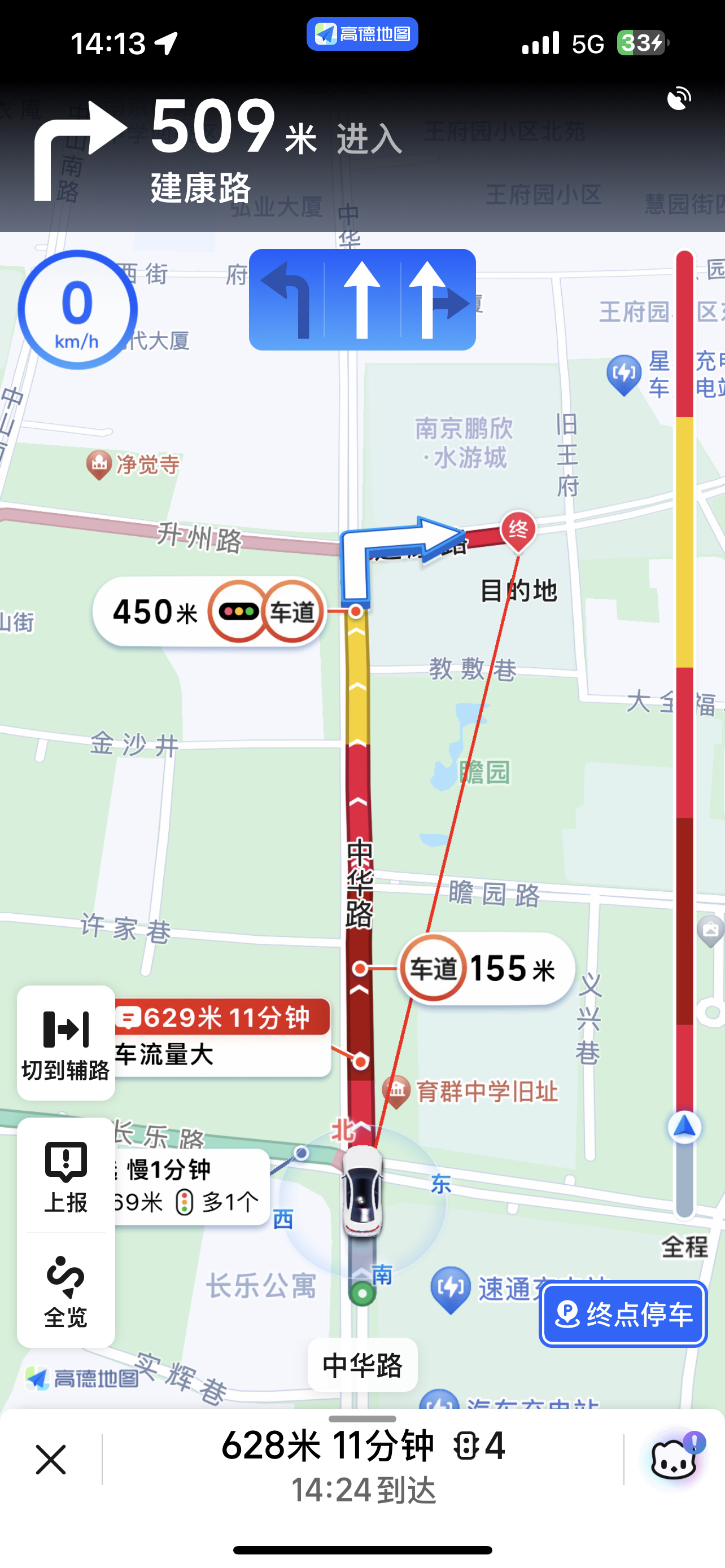Exit navigation with the X button

[51, 1459]
